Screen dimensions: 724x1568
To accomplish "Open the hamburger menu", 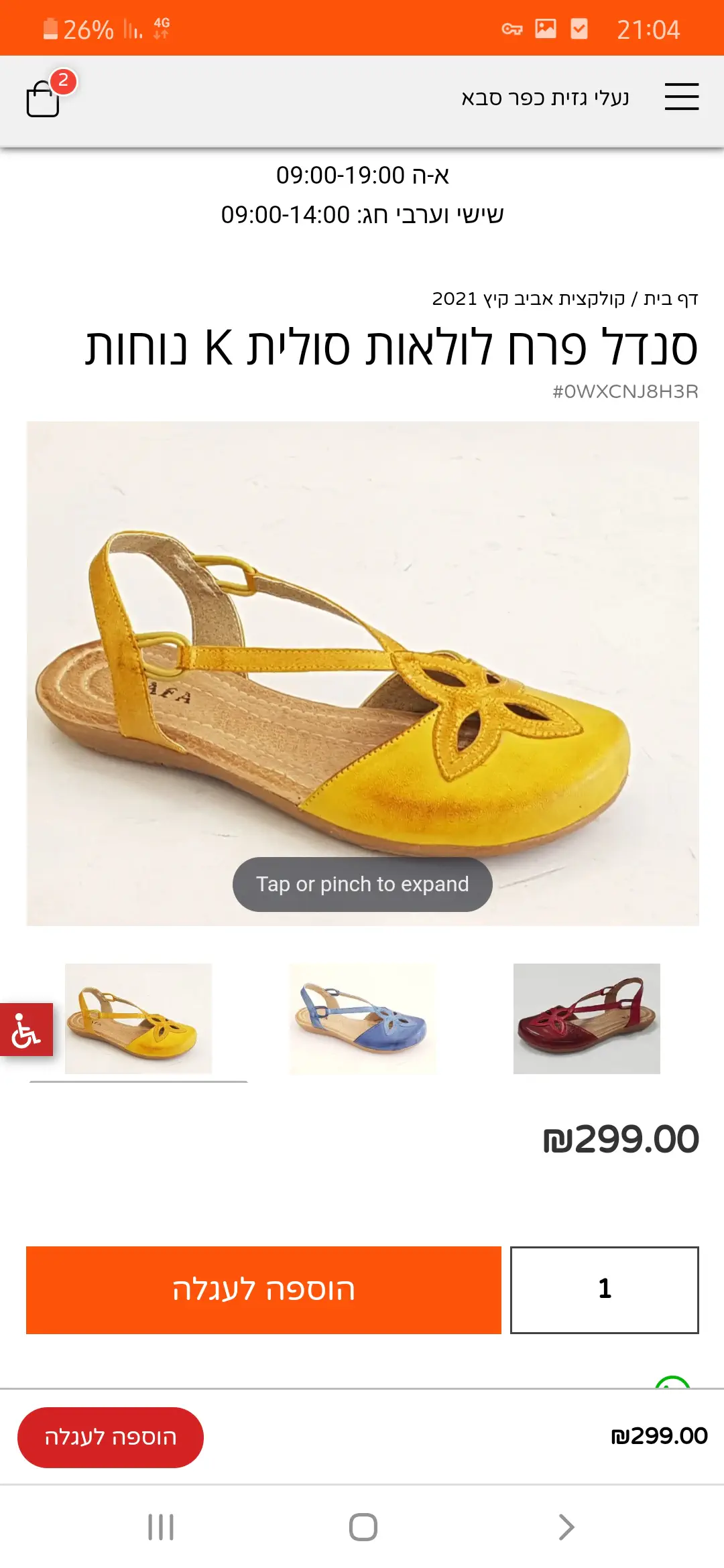I will click(681, 96).
